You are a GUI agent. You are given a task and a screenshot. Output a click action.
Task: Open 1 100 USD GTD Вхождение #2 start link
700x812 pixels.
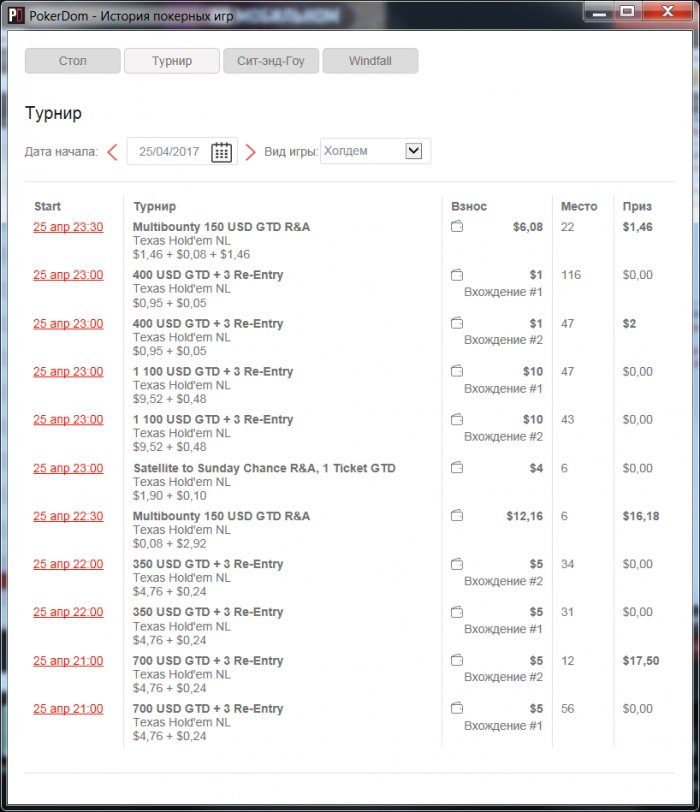68,420
